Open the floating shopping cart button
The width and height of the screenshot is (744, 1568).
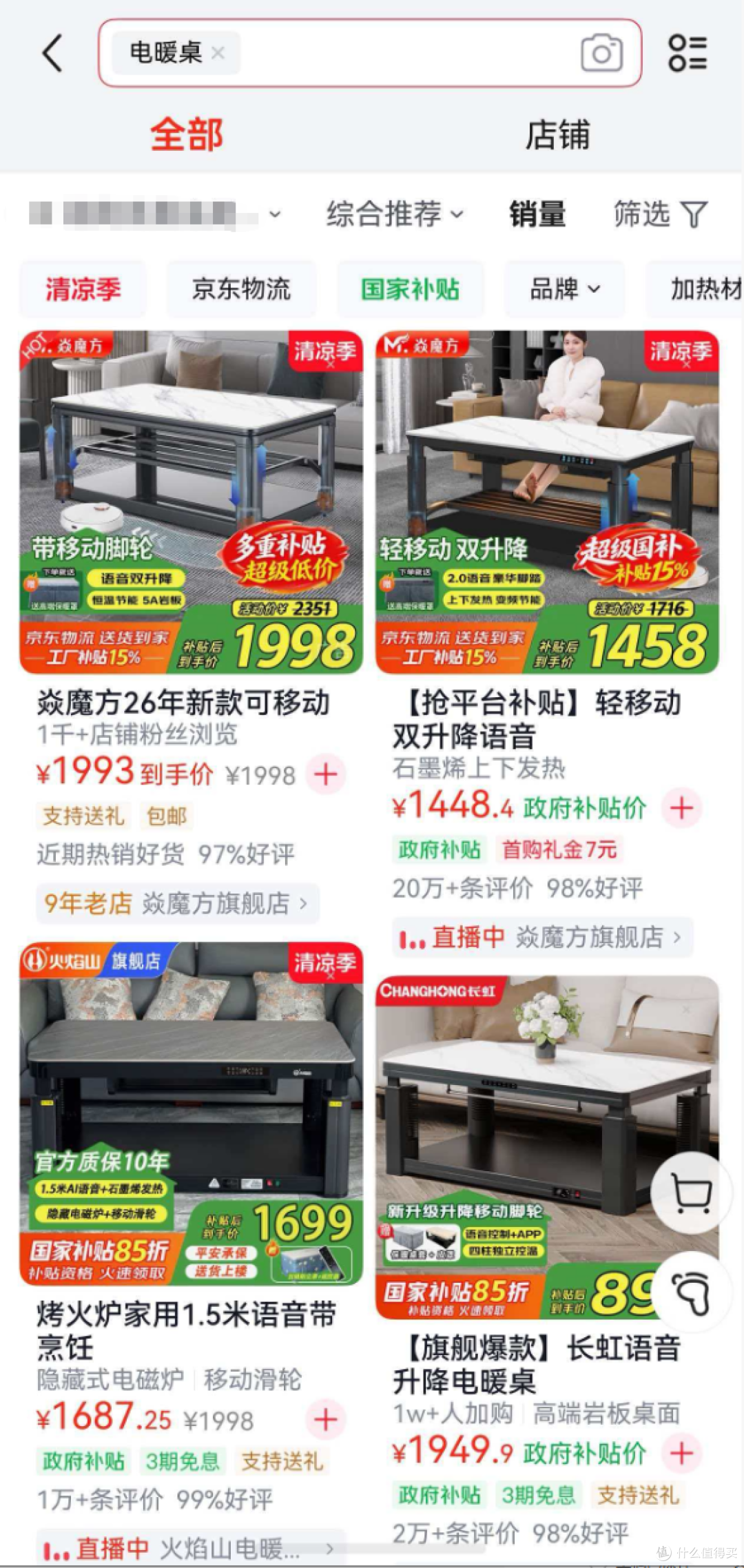tap(691, 1193)
